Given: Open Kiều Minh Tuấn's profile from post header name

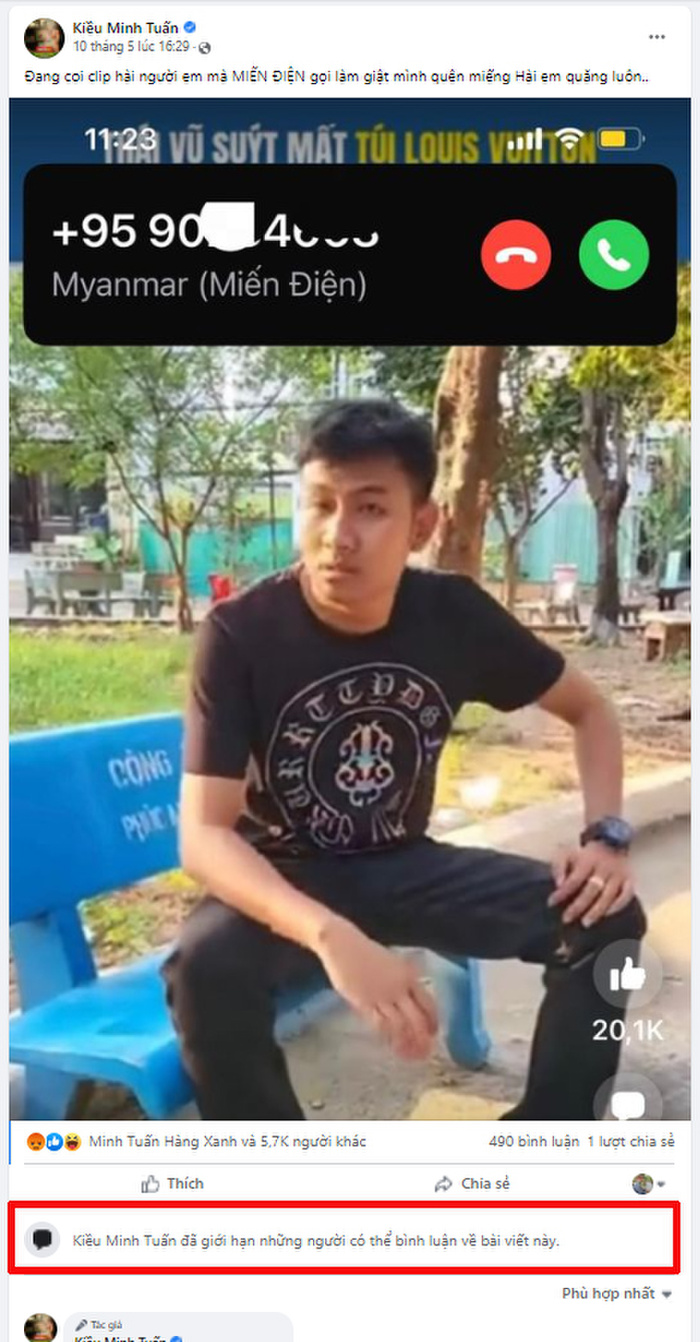Looking at the screenshot, I should [123, 28].
